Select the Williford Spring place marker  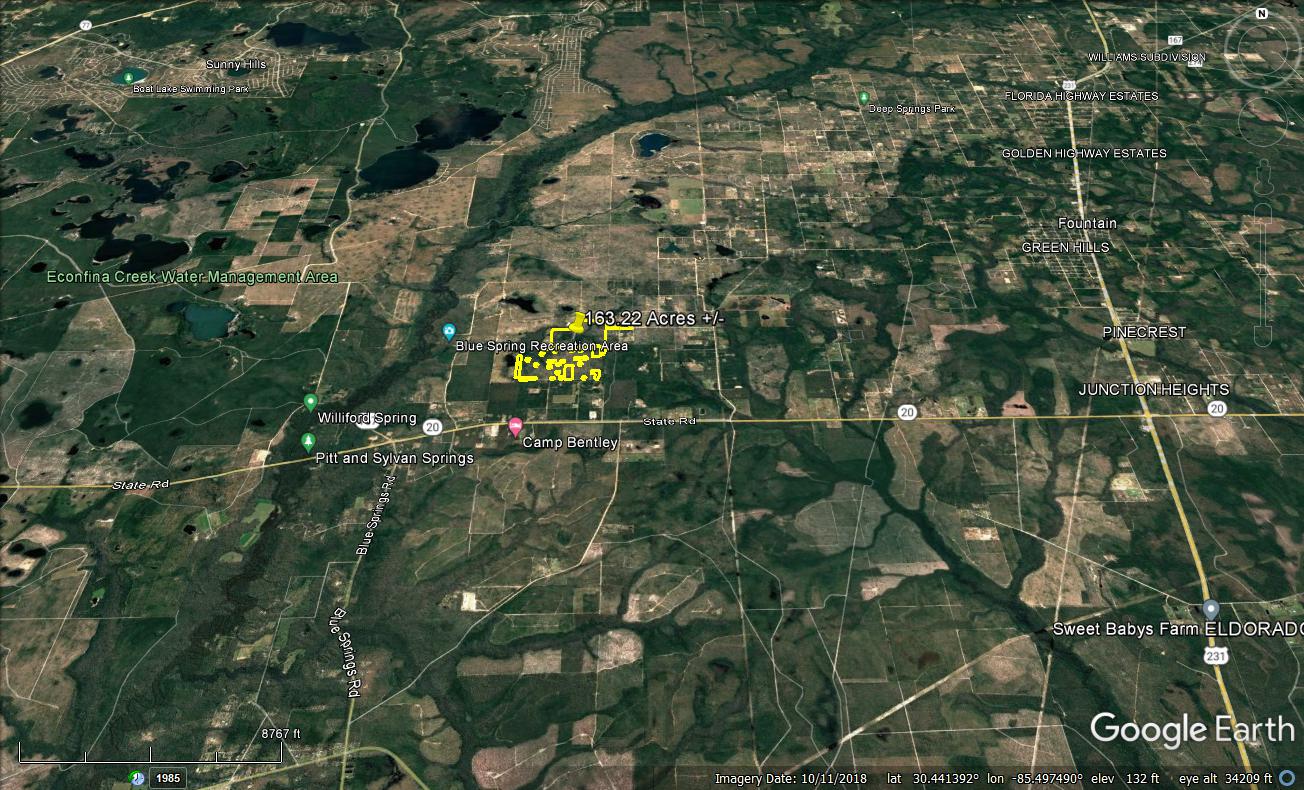pyautogui.click(x=310, y=402)
